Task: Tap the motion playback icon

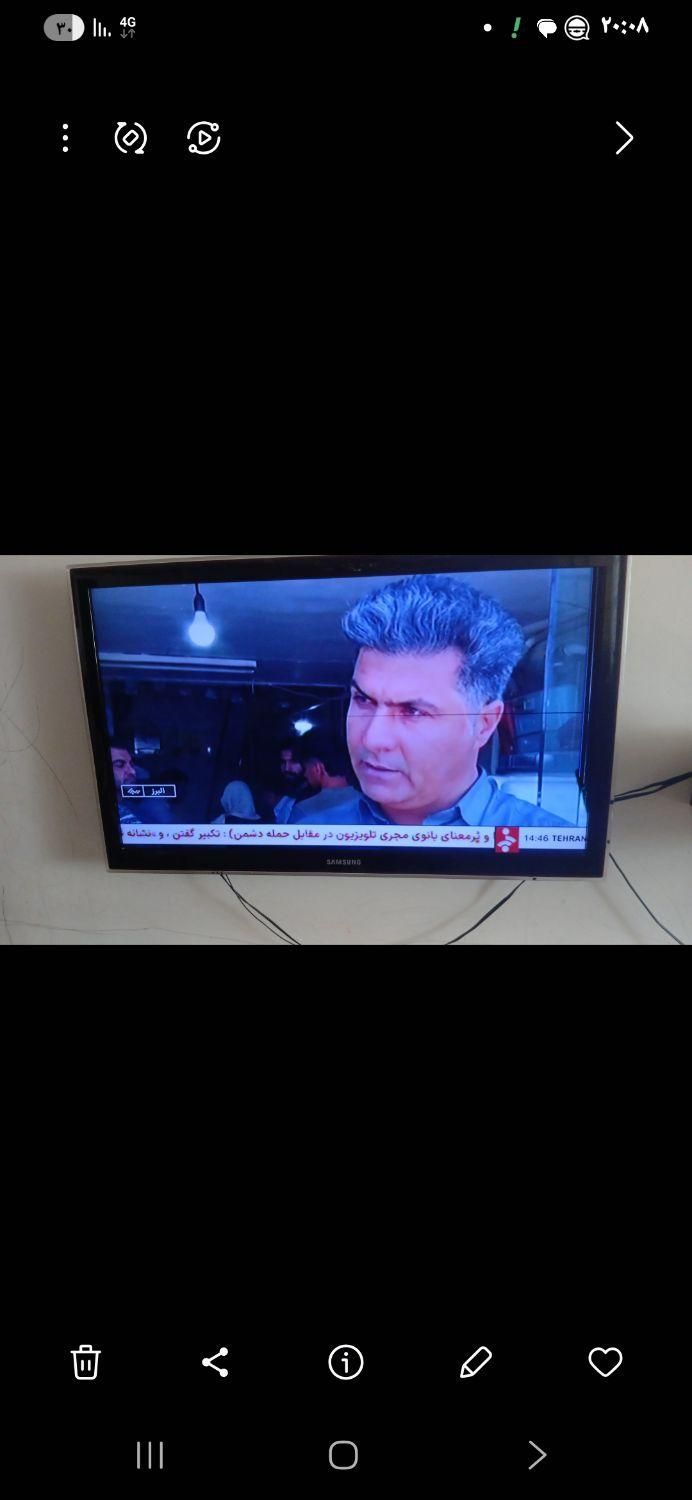Action: [x=203, y=138]
